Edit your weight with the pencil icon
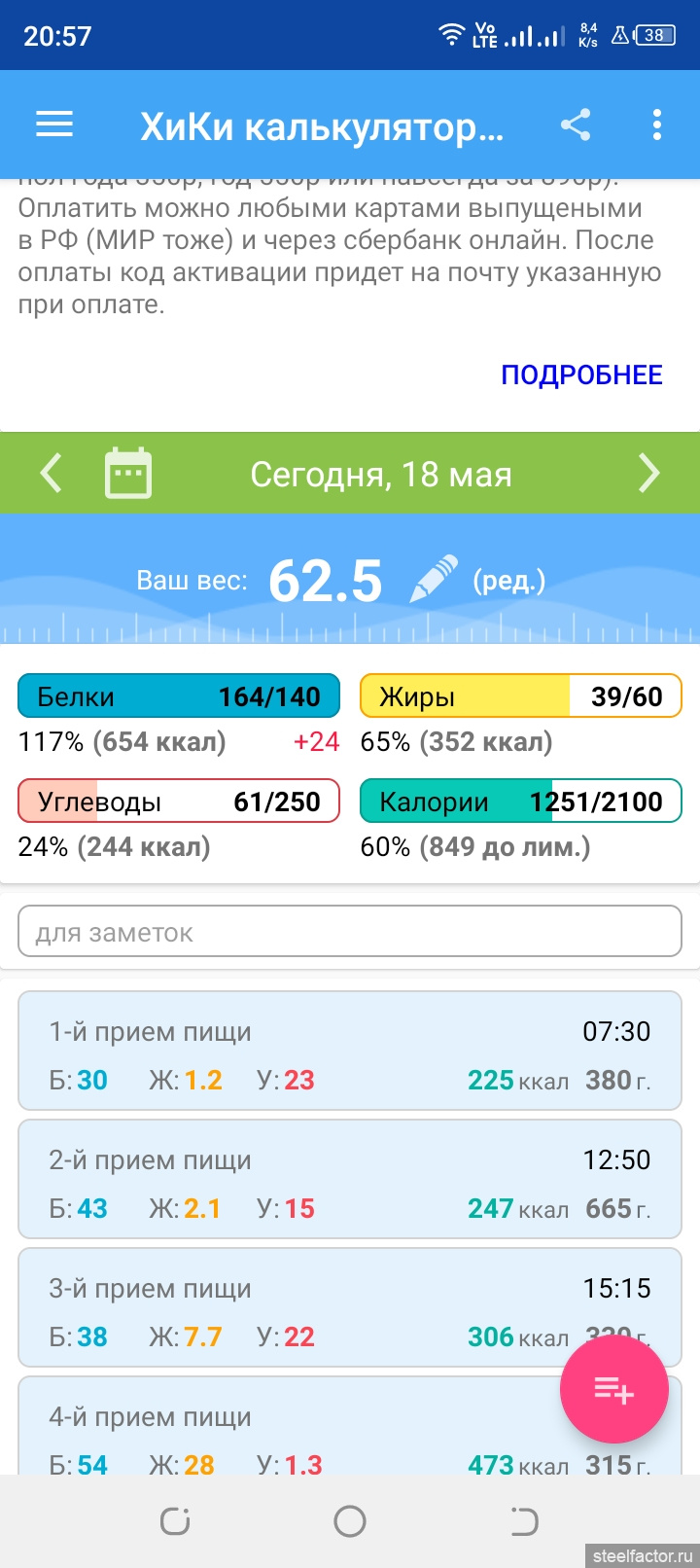Screen dimensions: 700x1568 pos(434,580)
